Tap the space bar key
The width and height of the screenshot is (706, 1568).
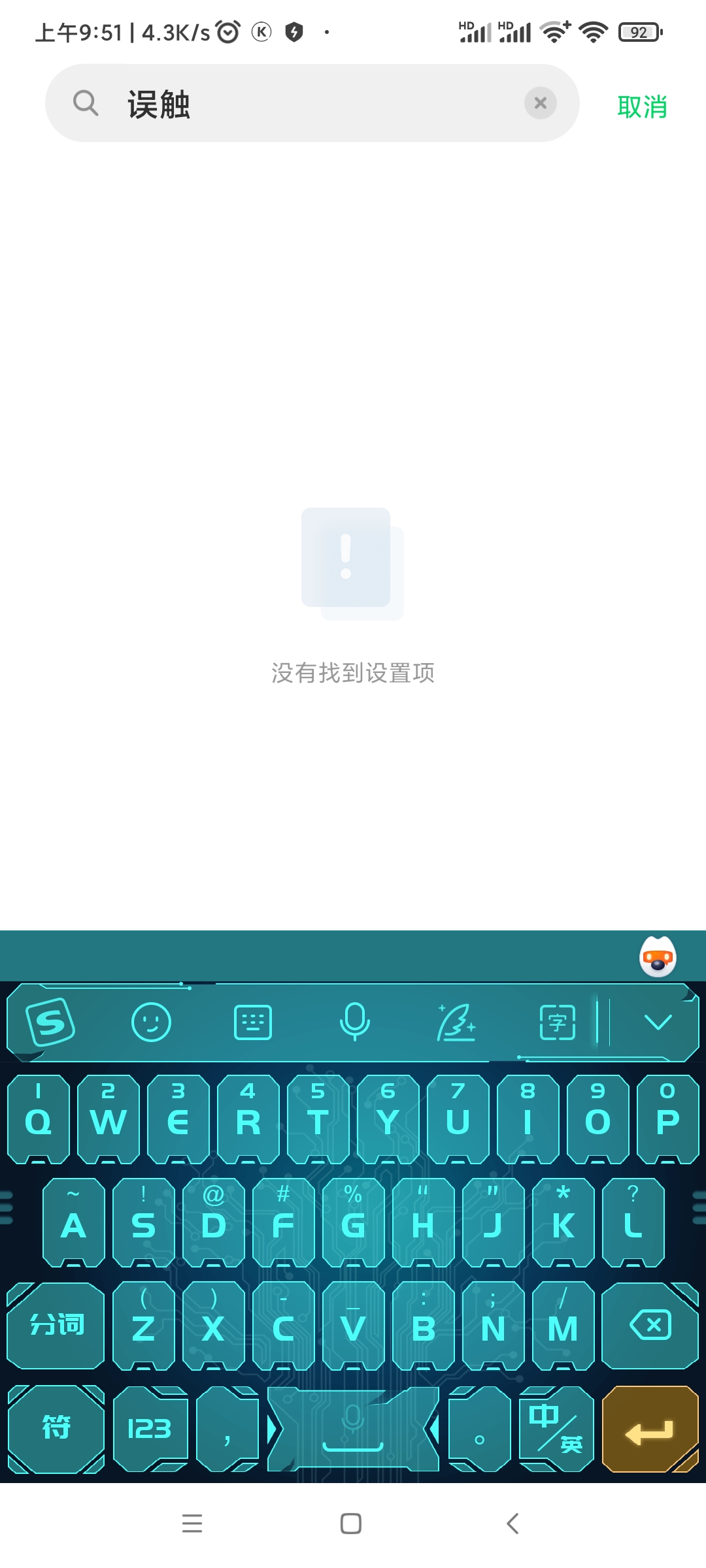click(x=353, y=1429)
